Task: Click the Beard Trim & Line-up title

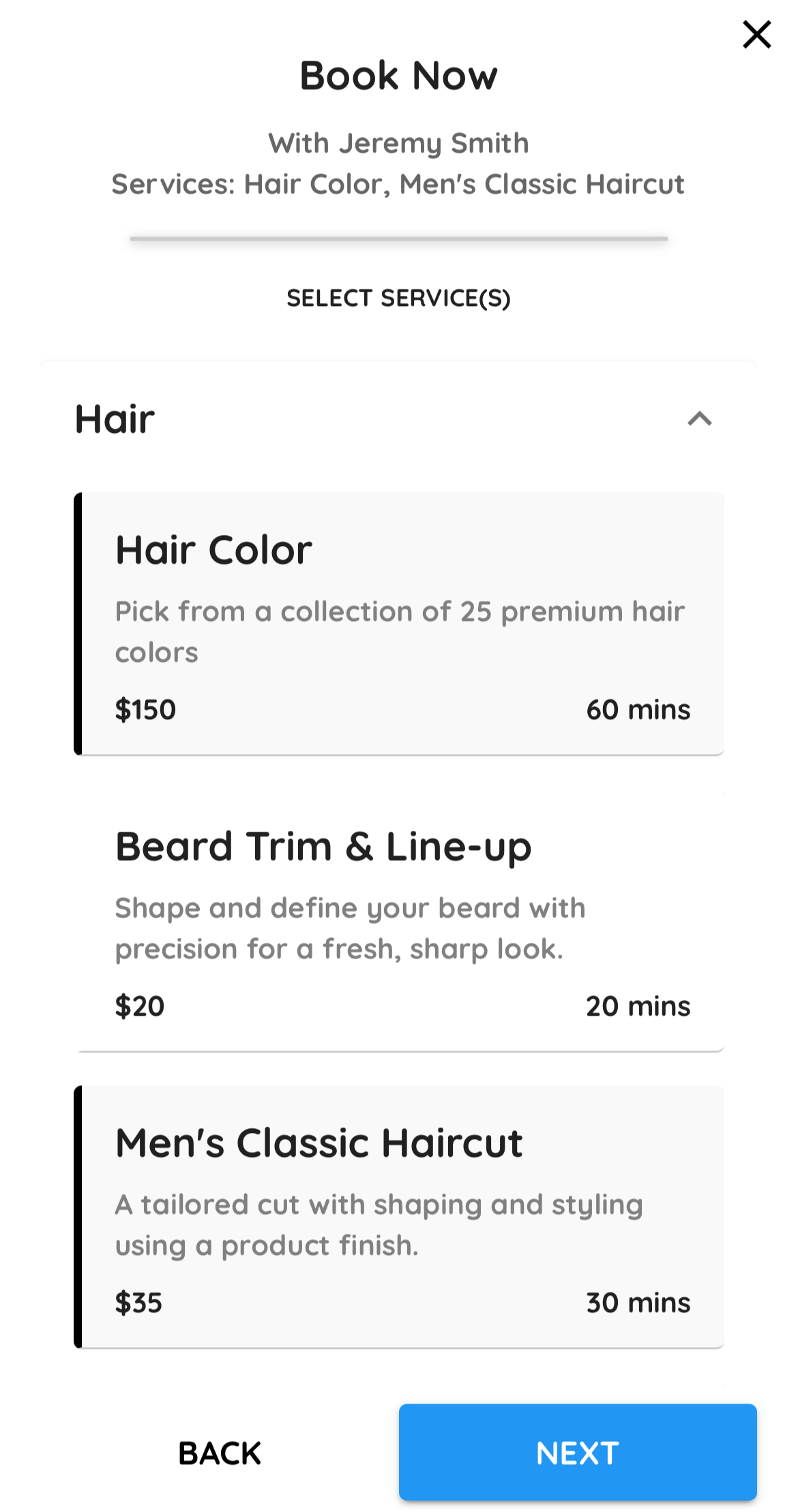Action: [324, 845]
